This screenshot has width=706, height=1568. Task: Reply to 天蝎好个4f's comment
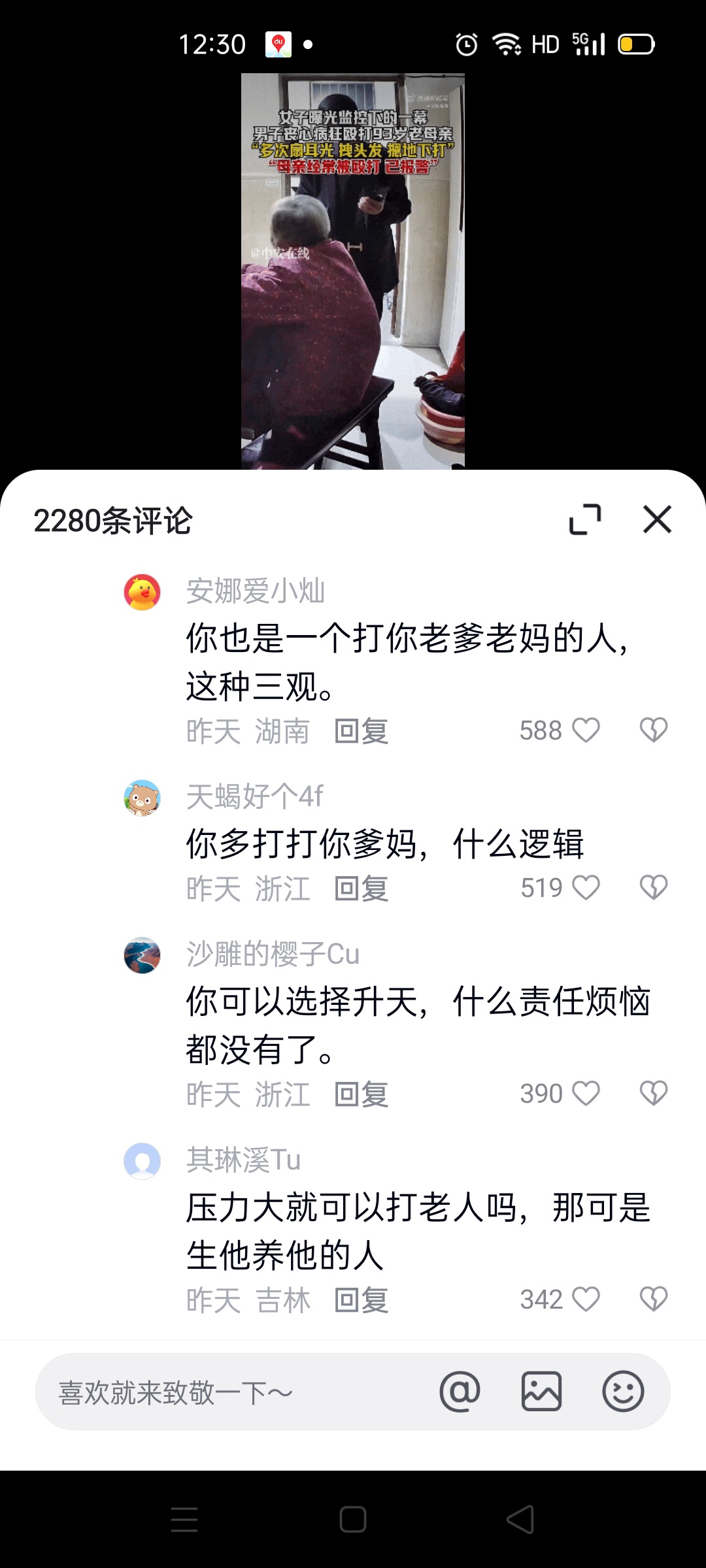(x=361, y=889)
